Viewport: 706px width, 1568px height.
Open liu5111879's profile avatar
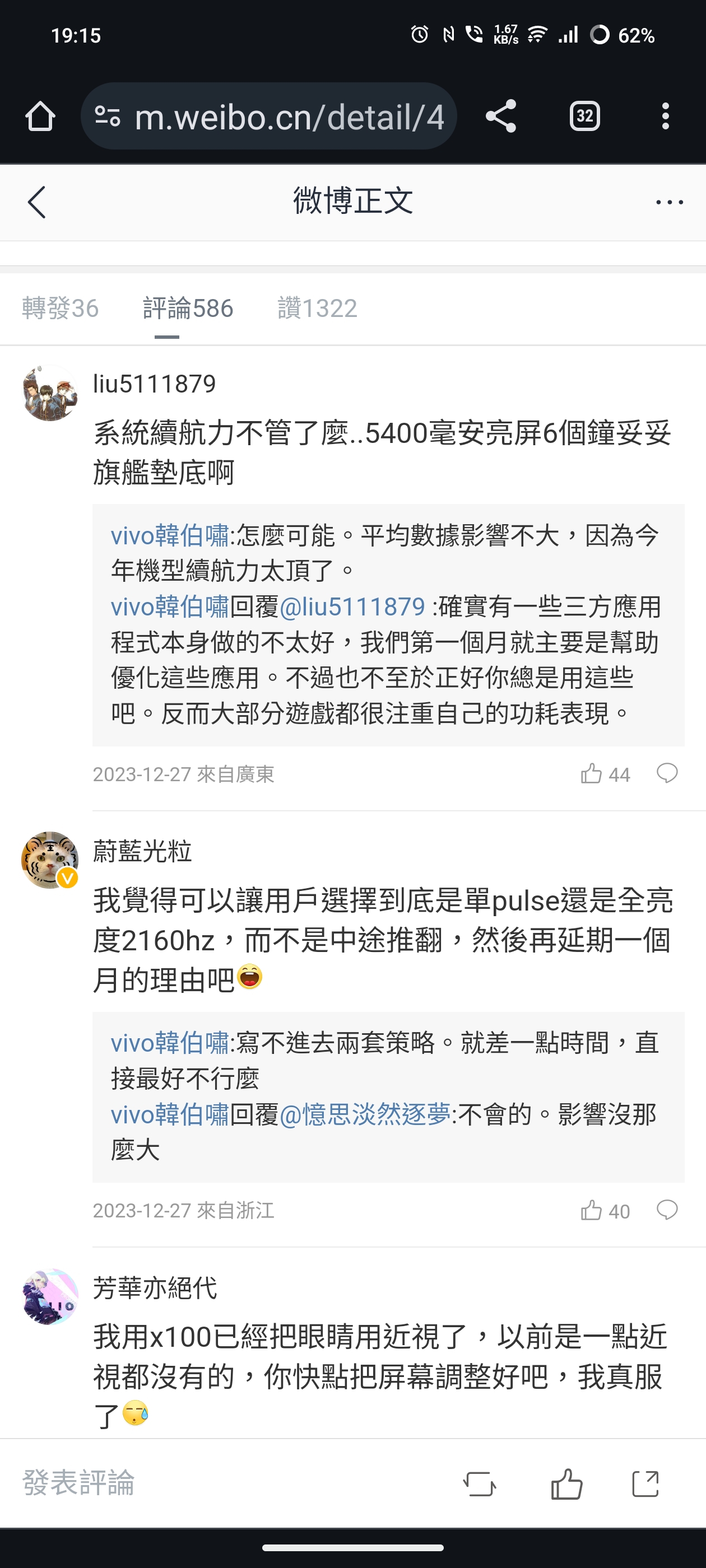point(50,393)
